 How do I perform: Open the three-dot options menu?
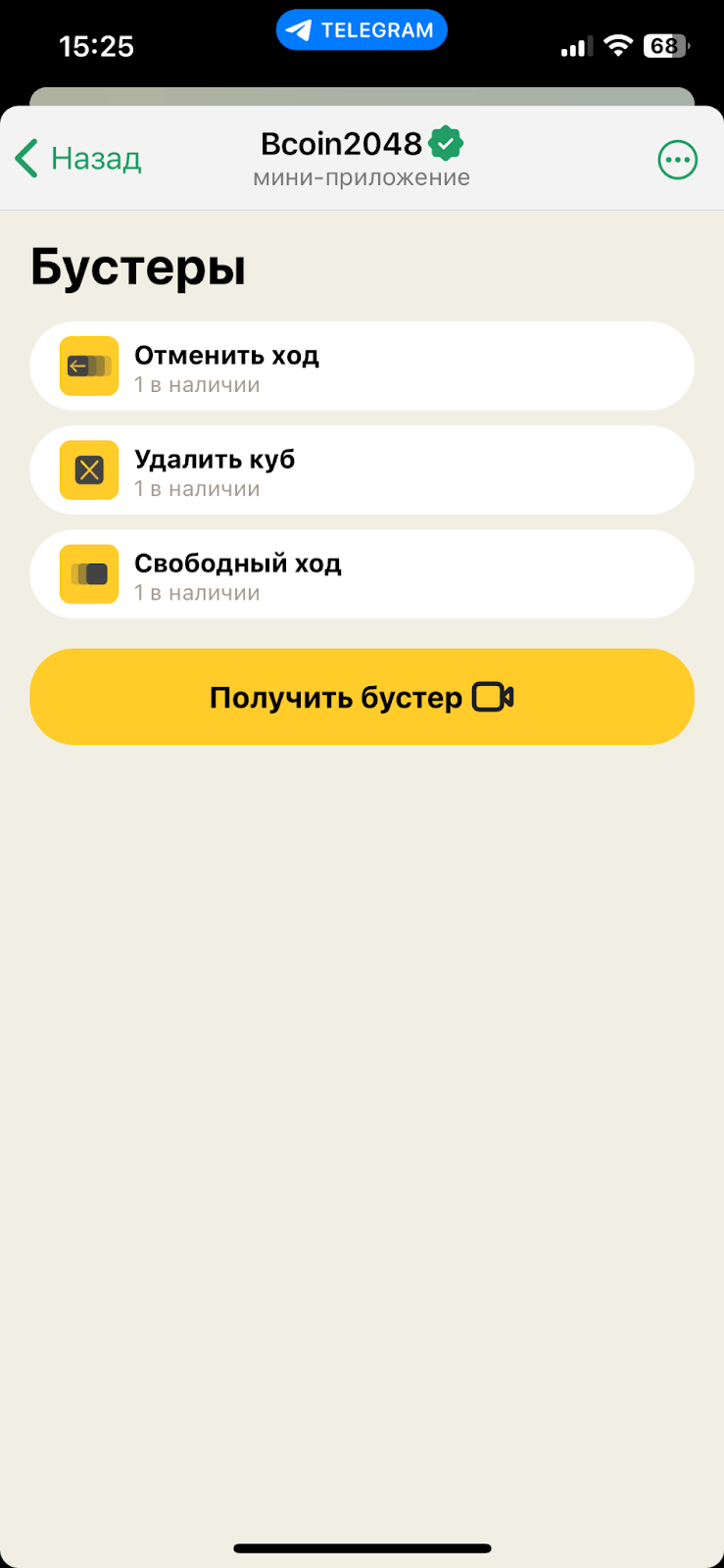(x=677, y=160)
